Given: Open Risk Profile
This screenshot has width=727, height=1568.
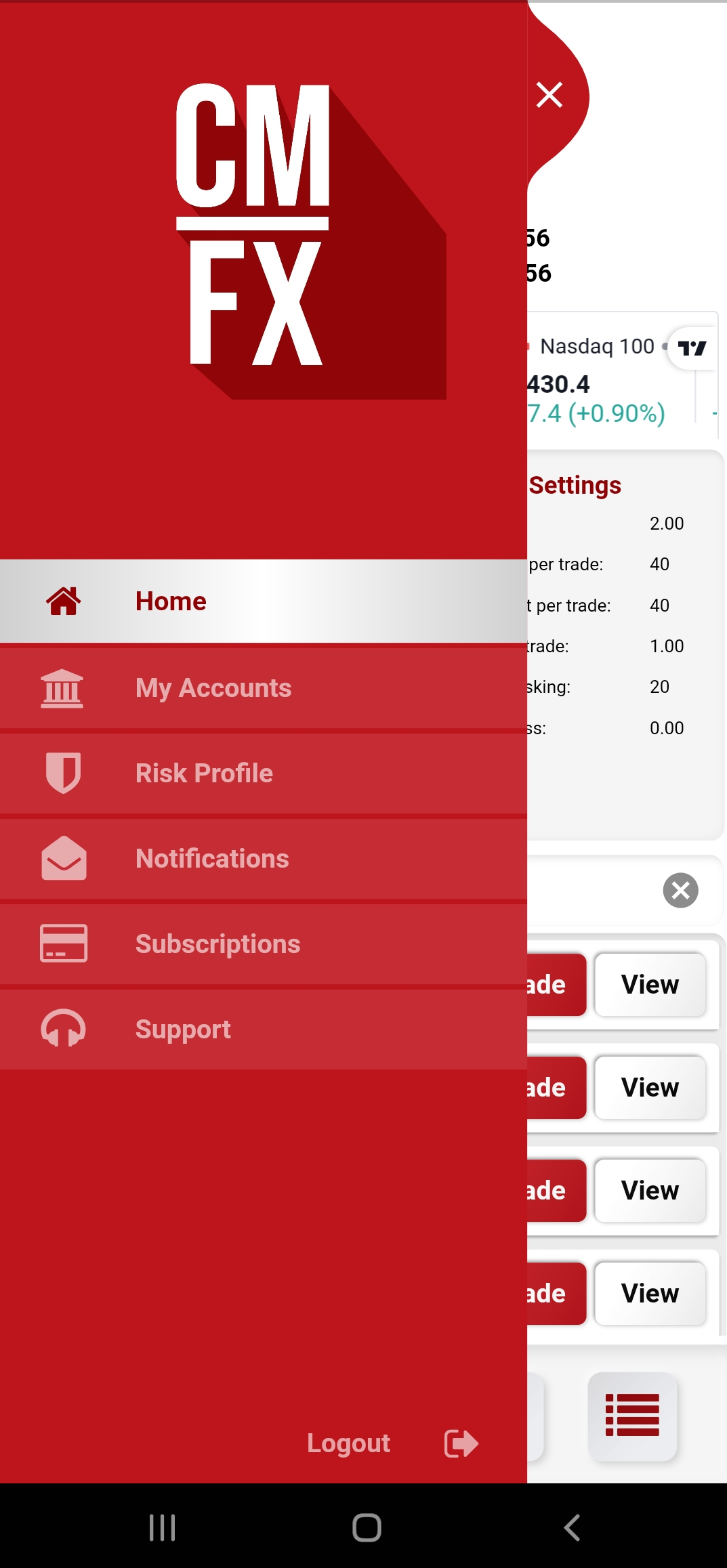Looking at the screenshot, I should (263, 774).
